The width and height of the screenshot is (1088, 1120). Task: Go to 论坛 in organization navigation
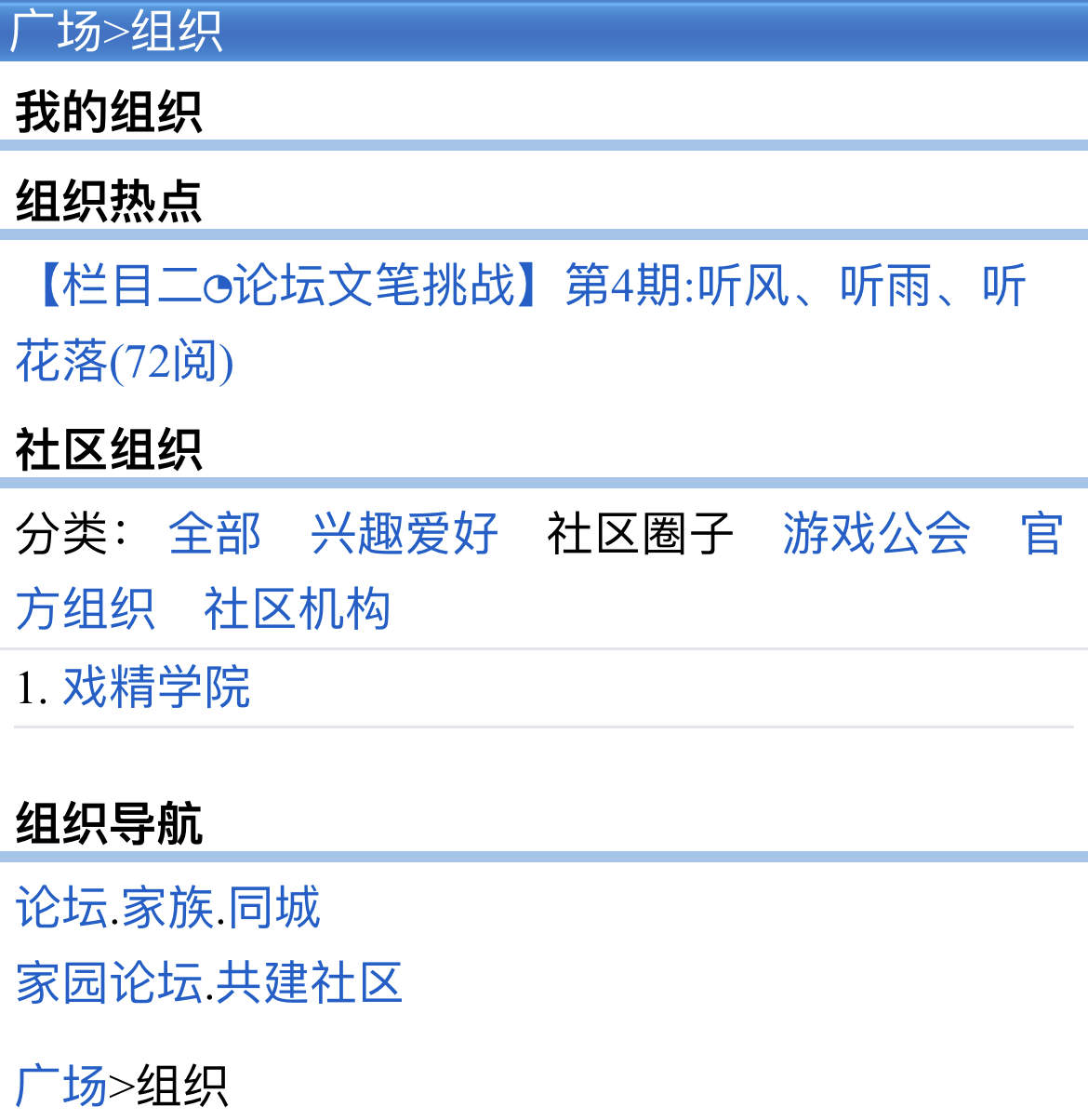[x=61, y=908]
